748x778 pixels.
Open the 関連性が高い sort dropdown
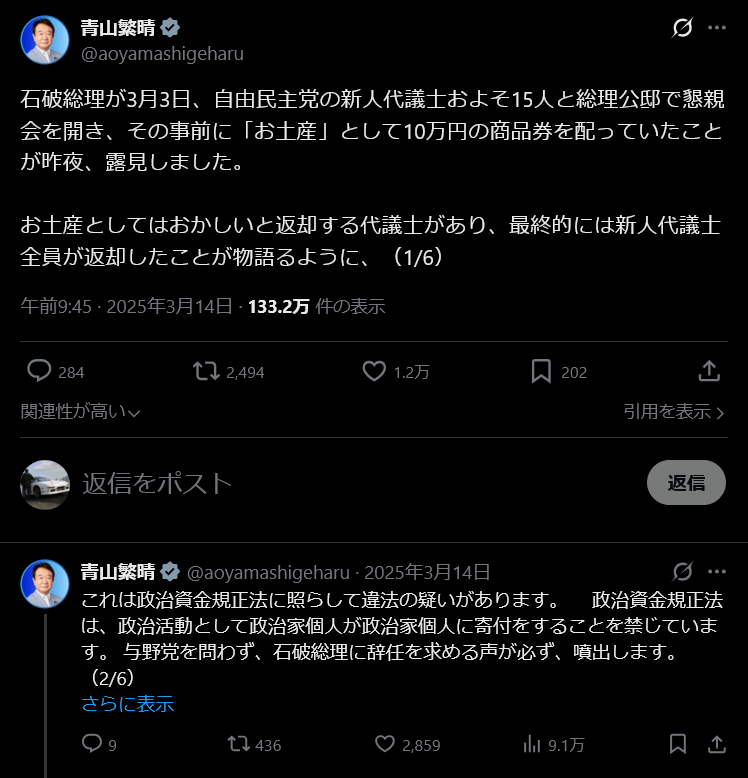coord(80,411)
